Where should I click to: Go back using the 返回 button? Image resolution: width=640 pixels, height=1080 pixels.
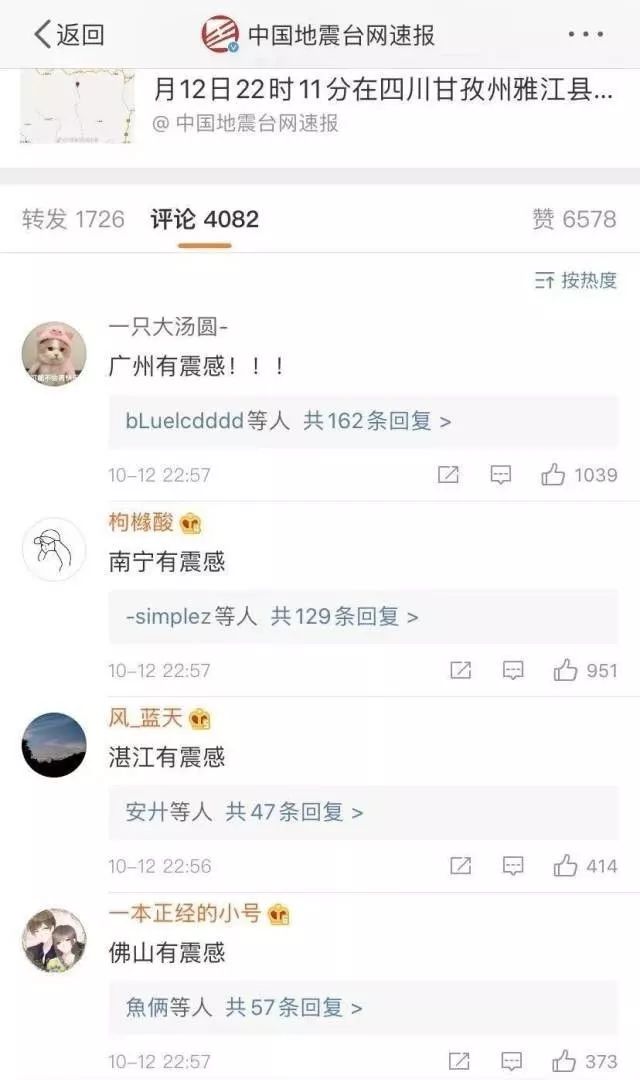[x=68, y=35]
